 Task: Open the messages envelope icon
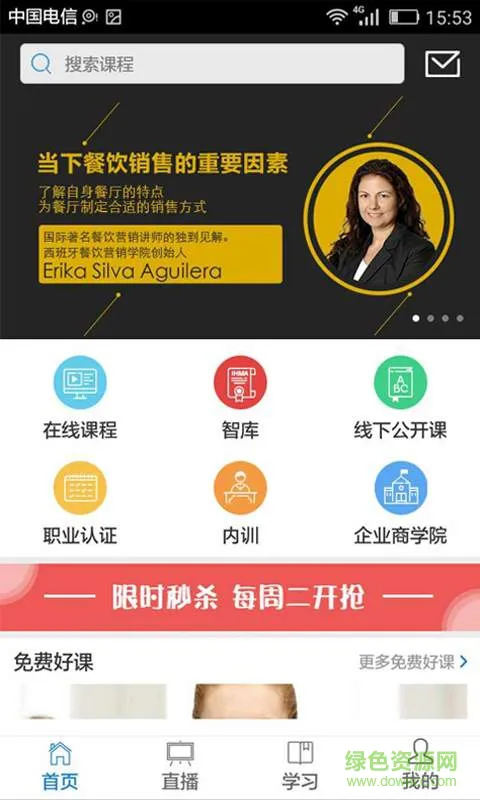tap(442, 64)
